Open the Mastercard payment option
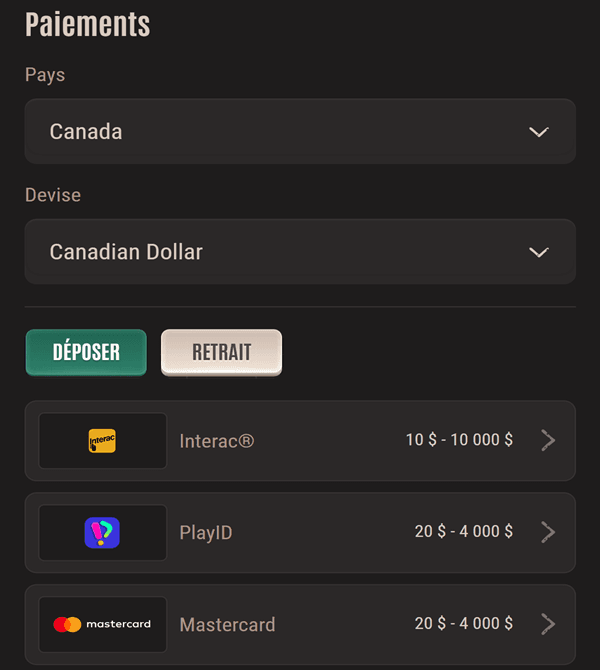Viewport: 600px width, 670px height. (x=299, y=625)
